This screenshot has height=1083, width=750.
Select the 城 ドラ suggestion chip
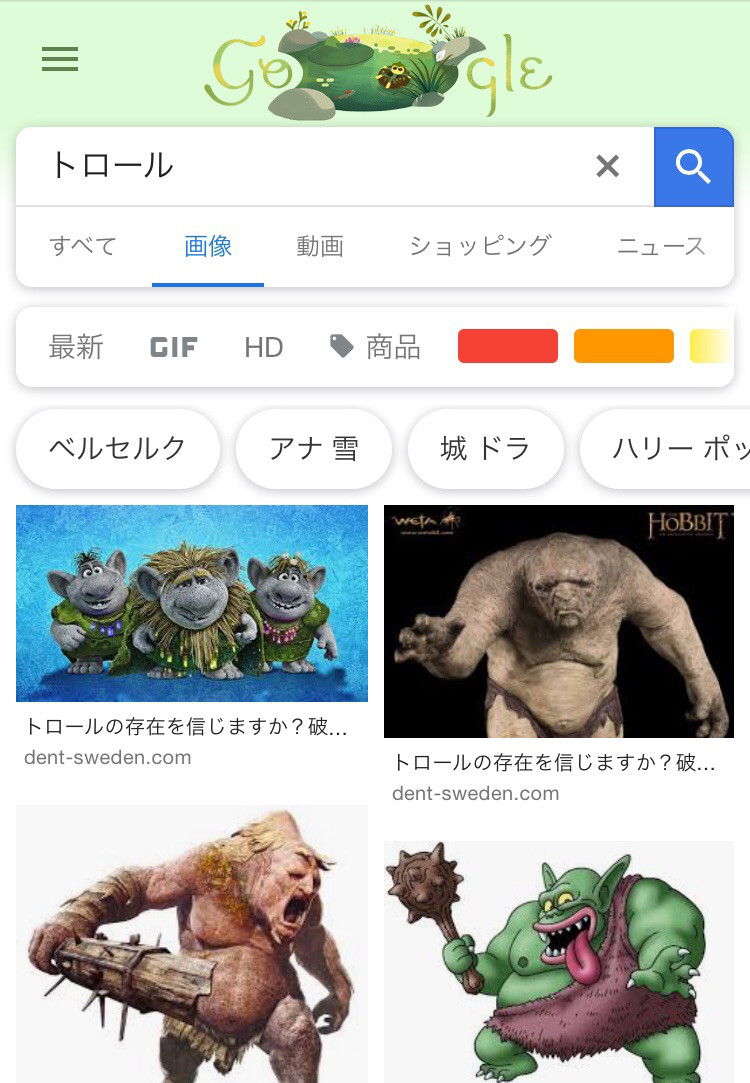pyautogui.click(x=485, y=448)
